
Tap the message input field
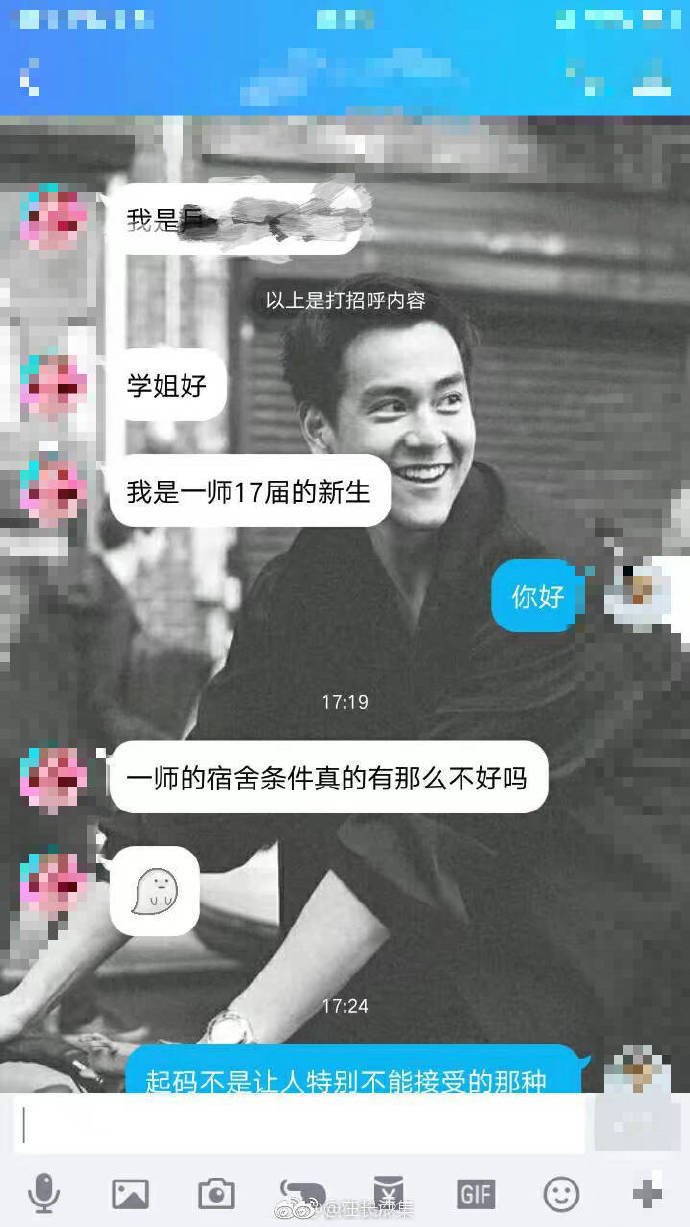coord(300,1125)
